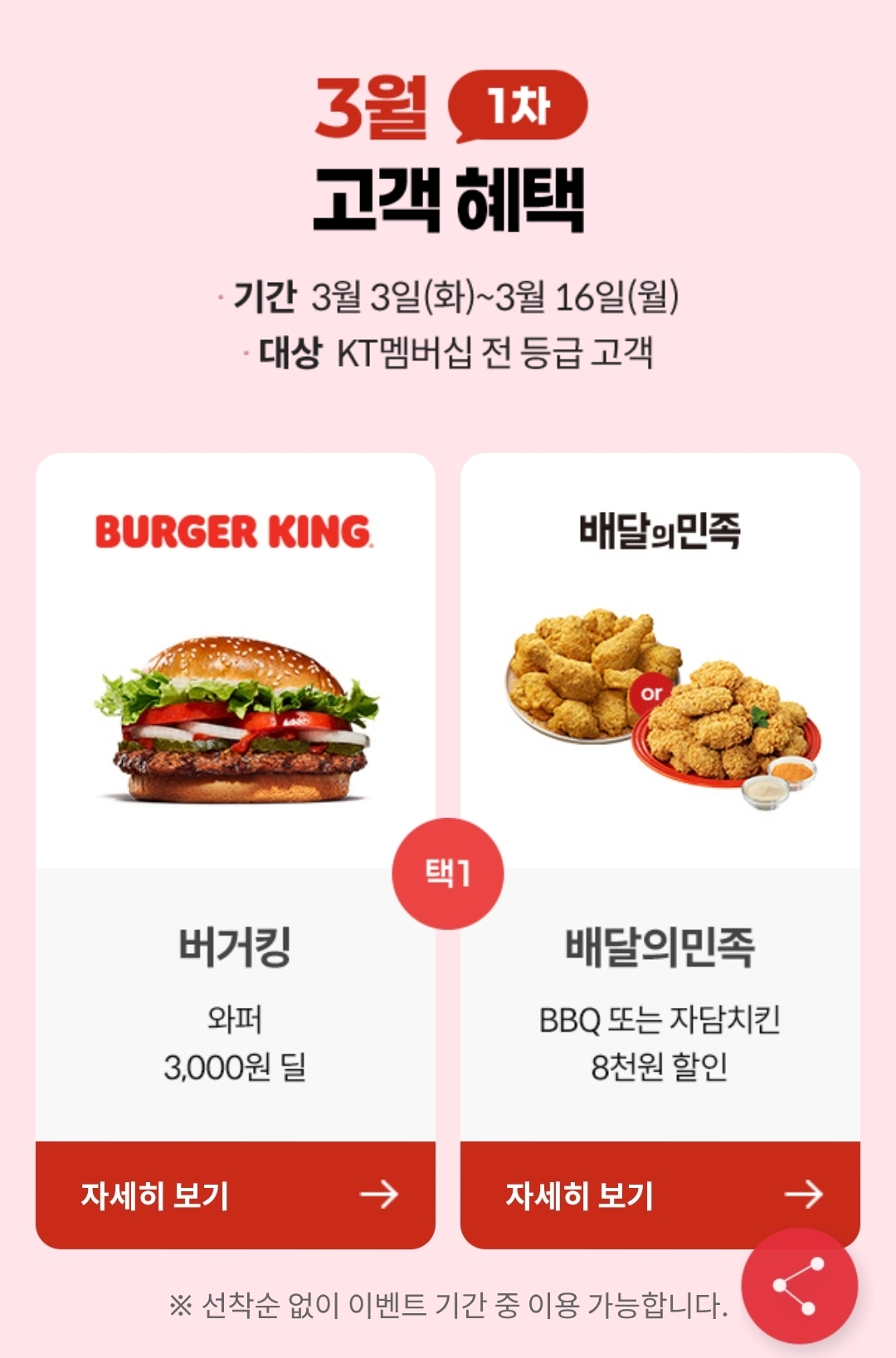The image size is (896, 1358).
Task: Open the 배달의민족 benefit card
Action: (x=660, y=747)
